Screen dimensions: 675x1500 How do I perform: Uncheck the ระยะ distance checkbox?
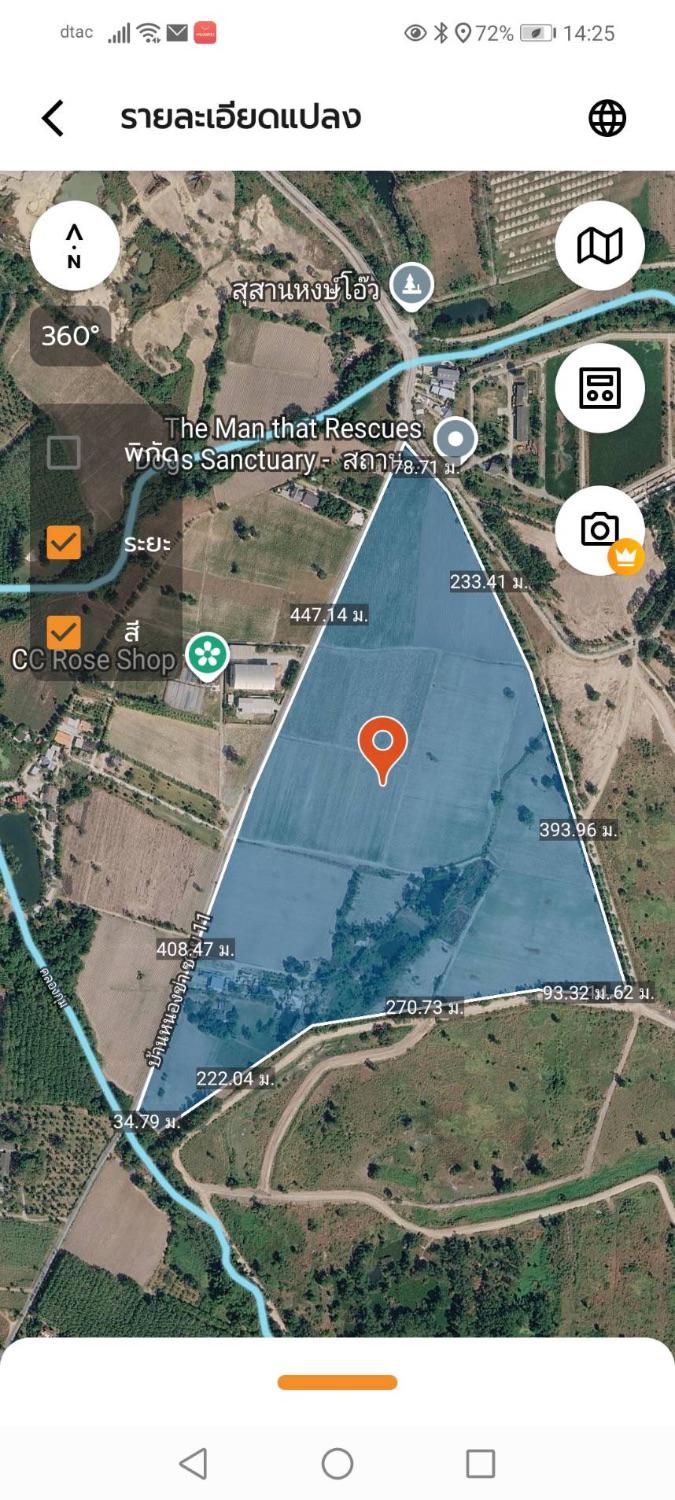click(64, 542)
